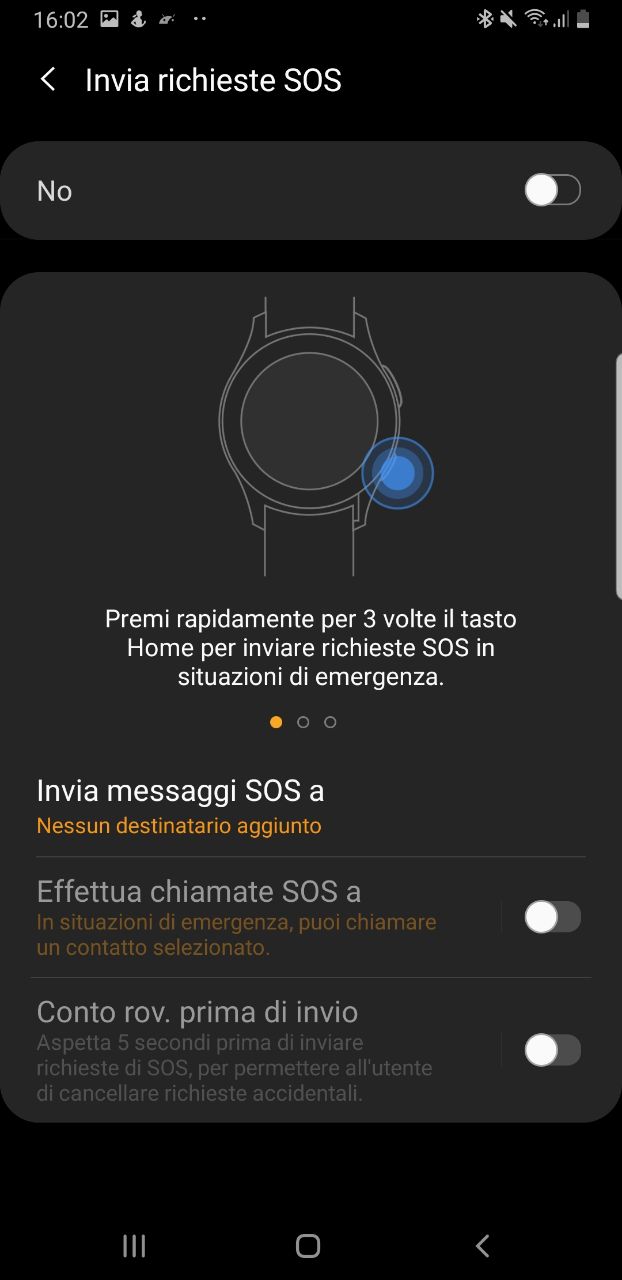Select the second page indicator dot
622x1280 pixels.
pos(303,722)
